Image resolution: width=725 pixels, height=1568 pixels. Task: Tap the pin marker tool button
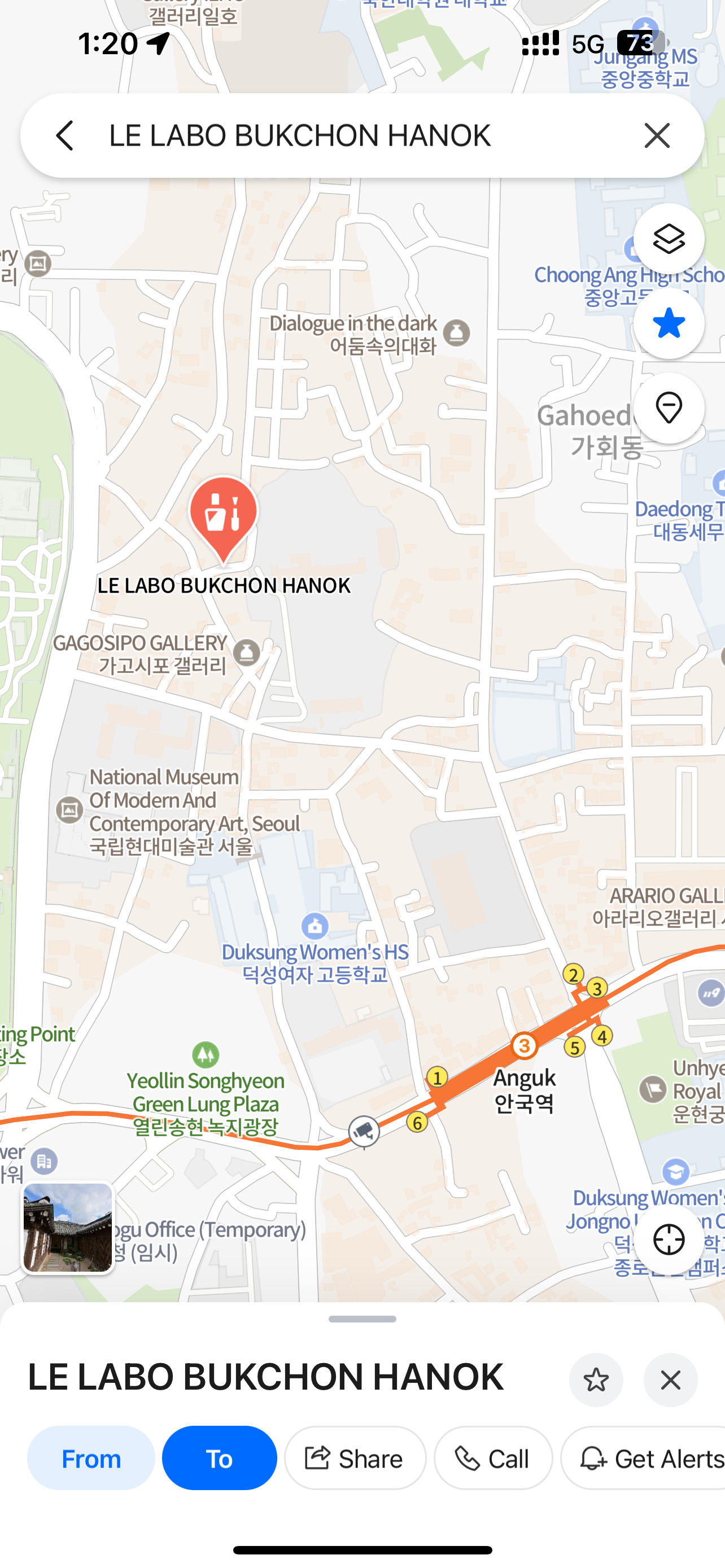tap(669, 408)
